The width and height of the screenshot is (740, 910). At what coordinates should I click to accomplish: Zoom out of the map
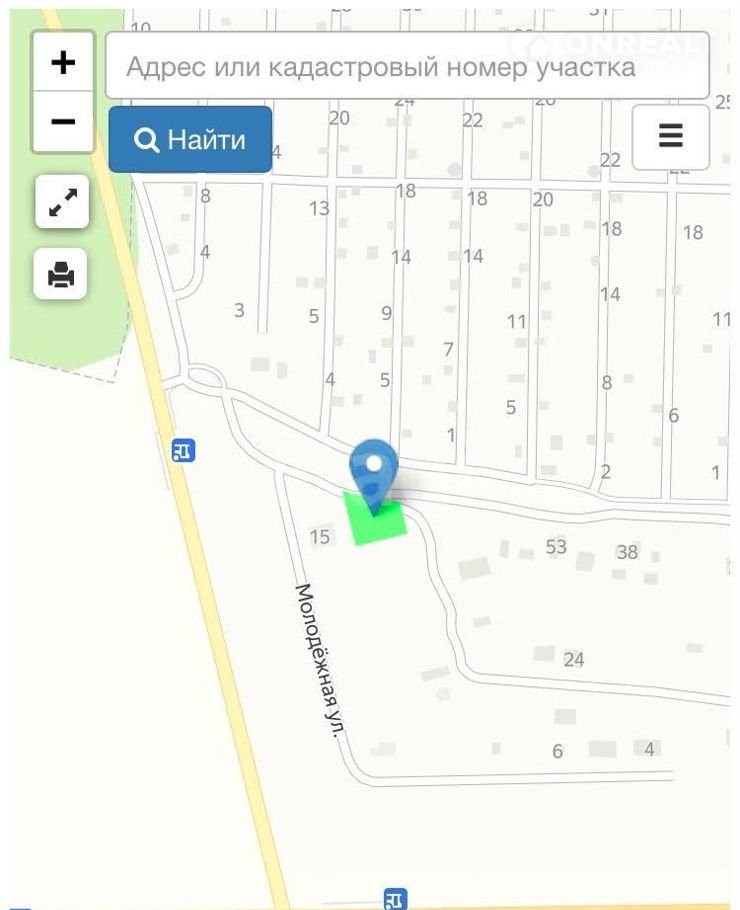tap(63, 121)
